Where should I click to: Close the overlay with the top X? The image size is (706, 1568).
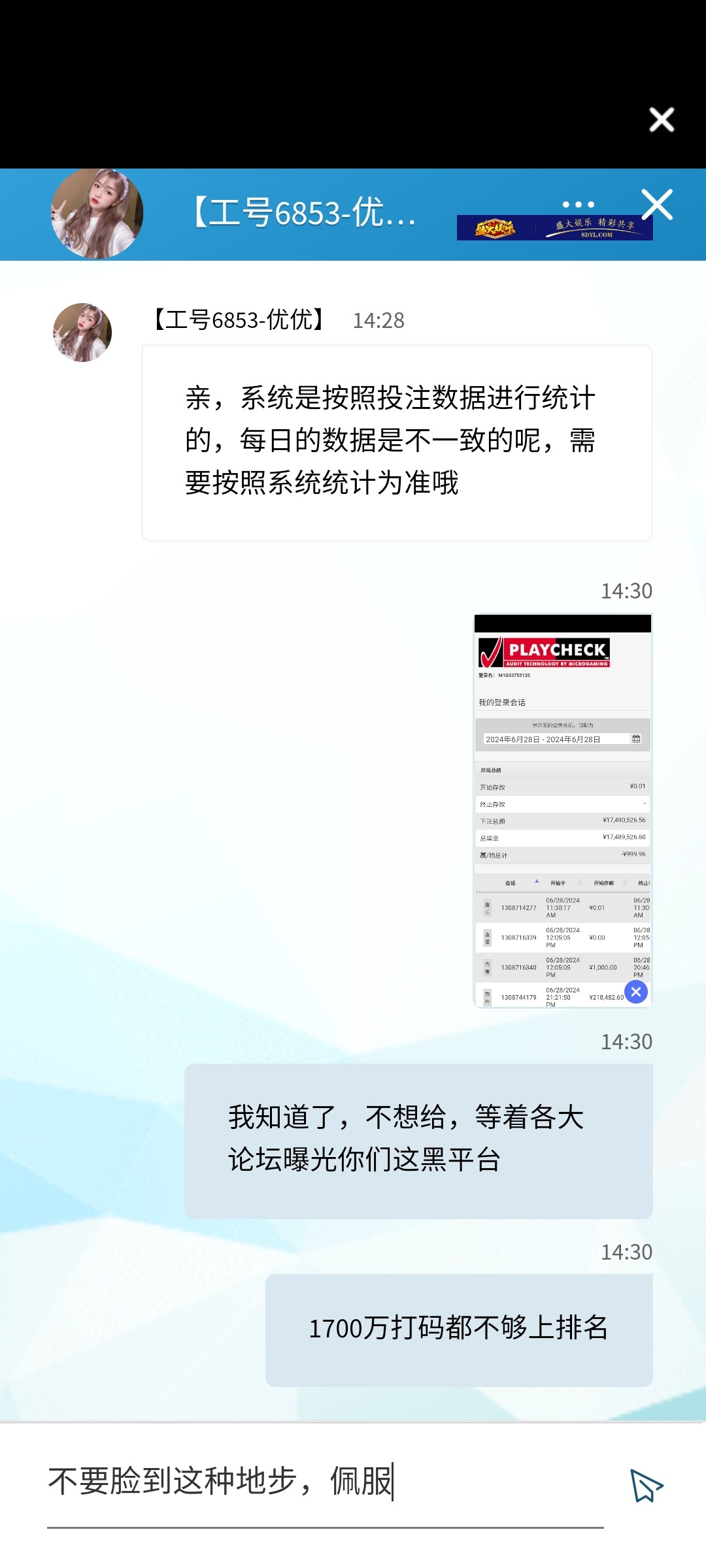661,120
